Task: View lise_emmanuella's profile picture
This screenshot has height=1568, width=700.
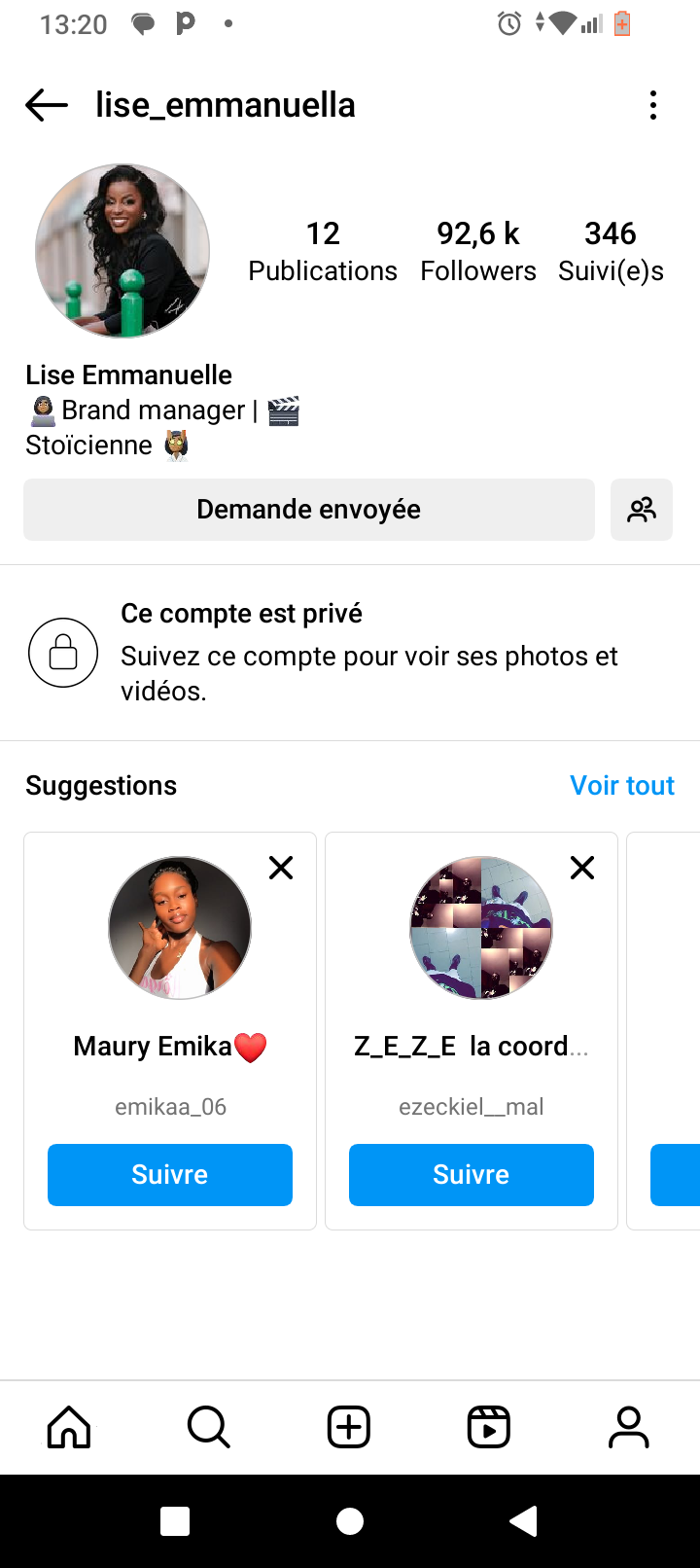Action: pos(122,251)
